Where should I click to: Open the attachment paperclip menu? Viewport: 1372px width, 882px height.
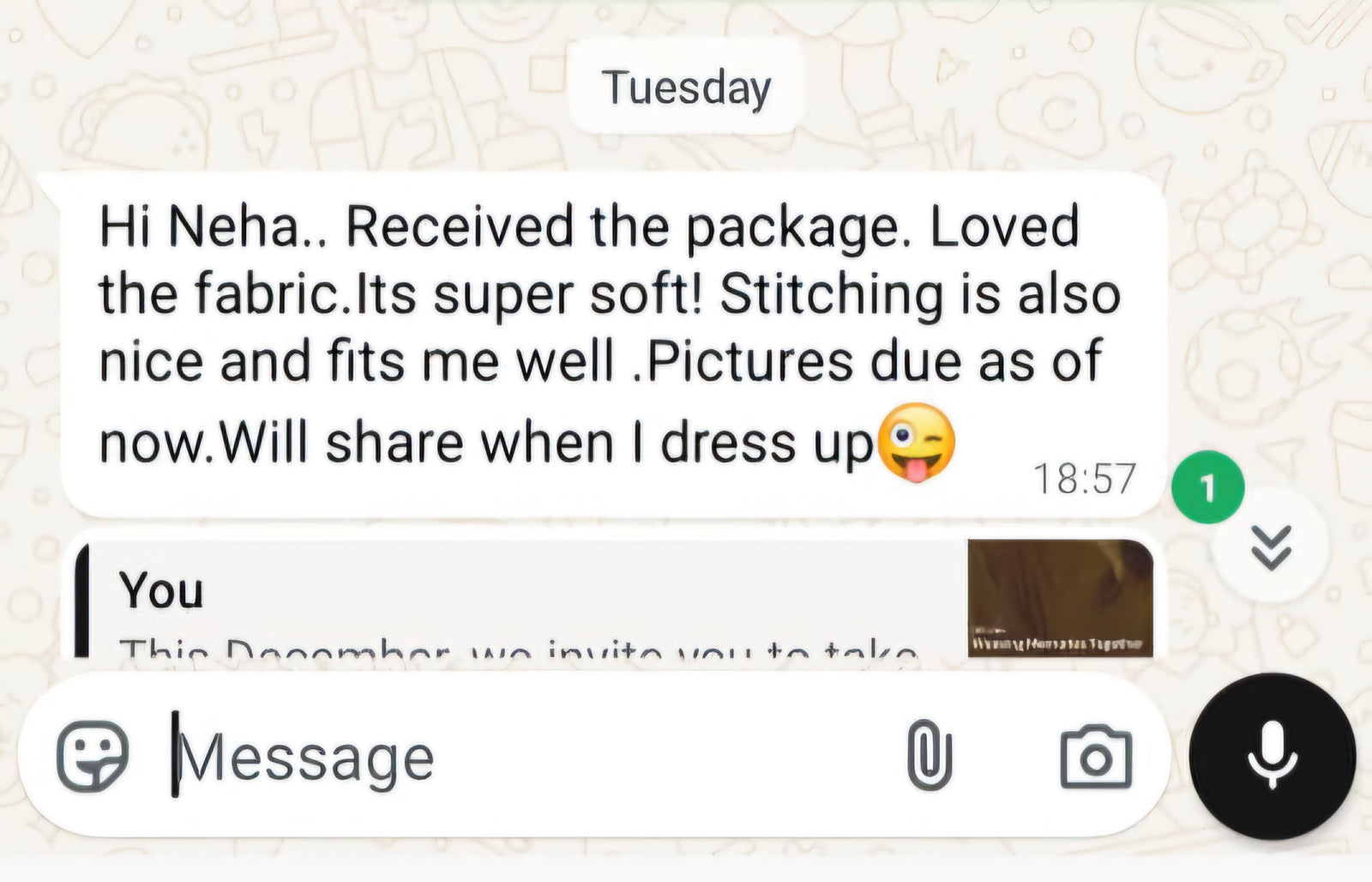(x=930, y=756)
